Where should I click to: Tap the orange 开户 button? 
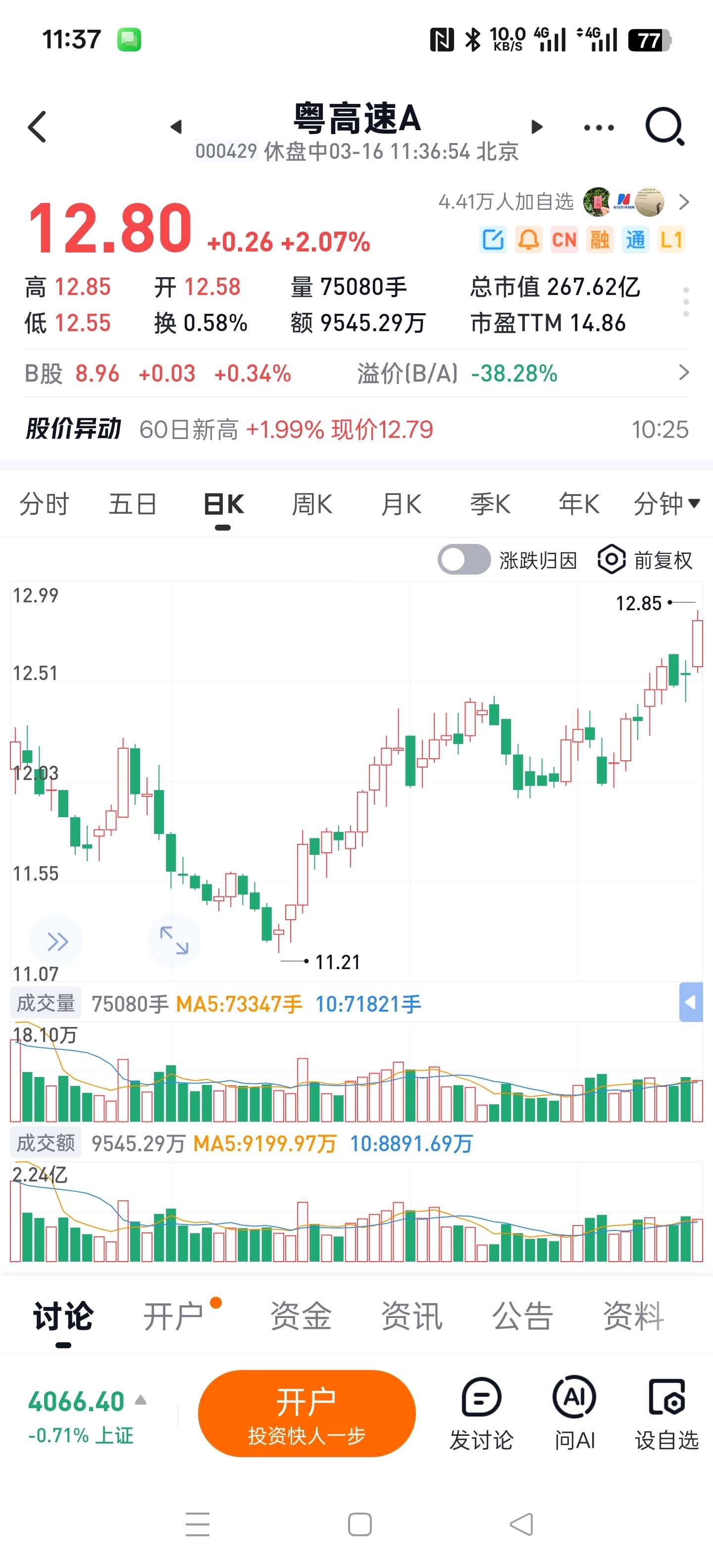pyautogui.click(x=306, y=1413)
